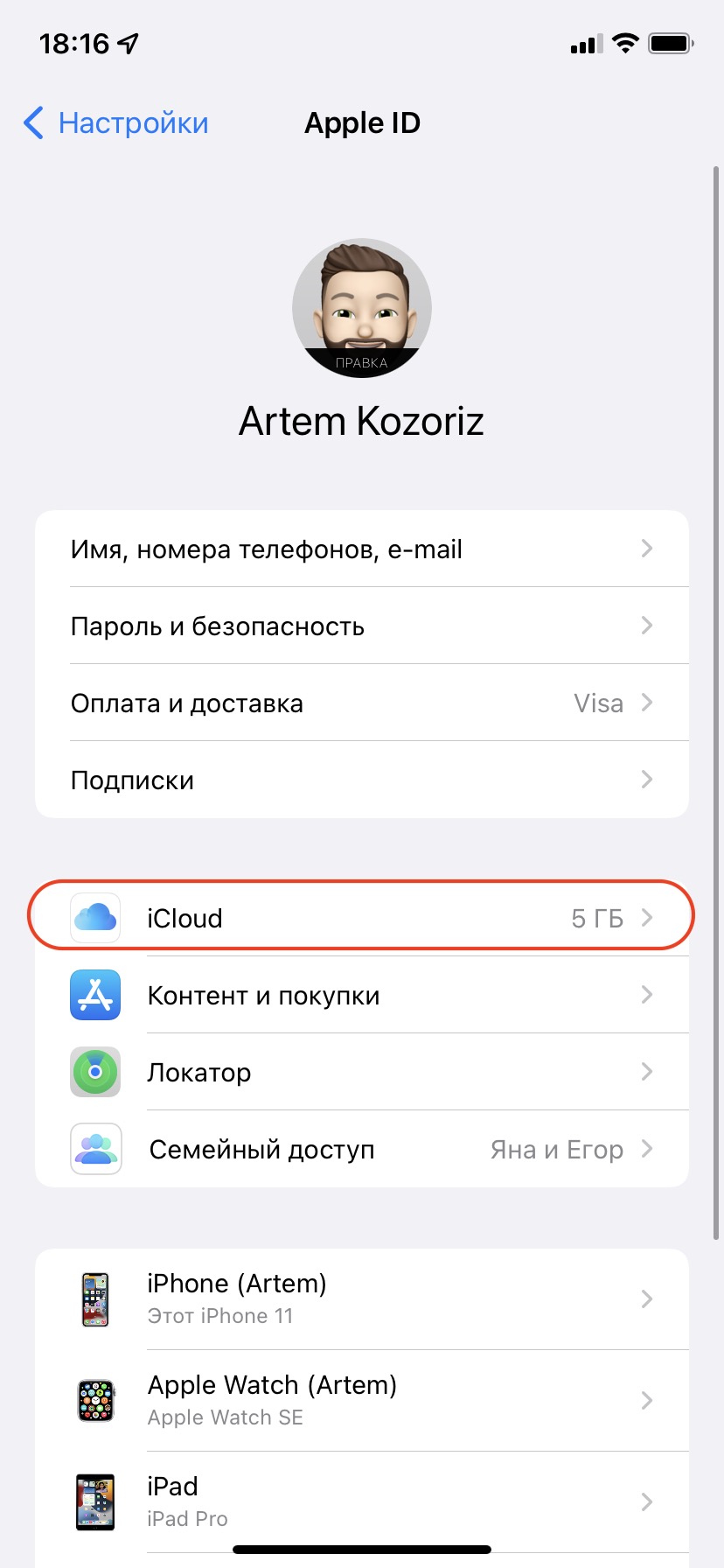This screenshot has height=1568, width=724.
Task: Select the iPhone (Artem) device
Action: click(361, 1299)
